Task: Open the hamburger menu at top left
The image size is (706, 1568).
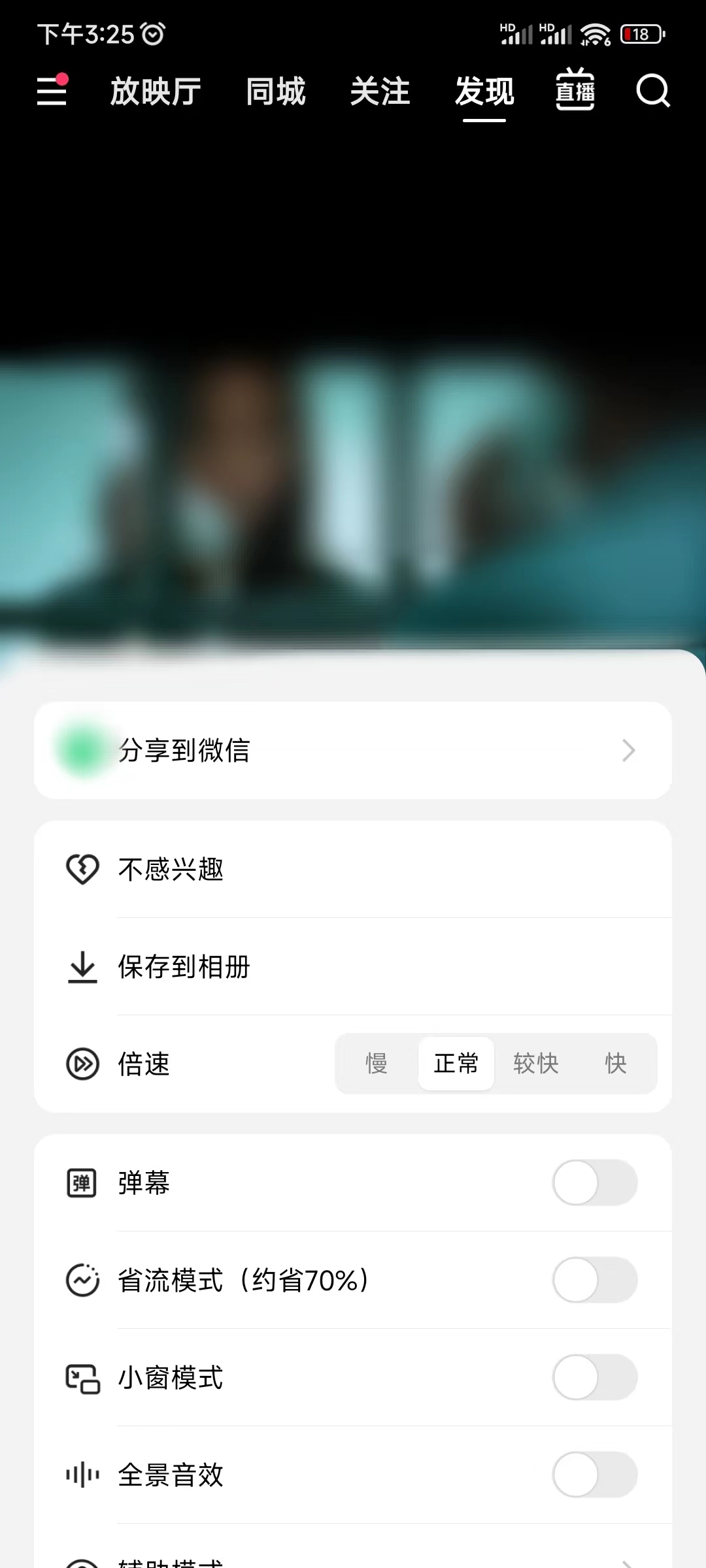Action: 52,91
